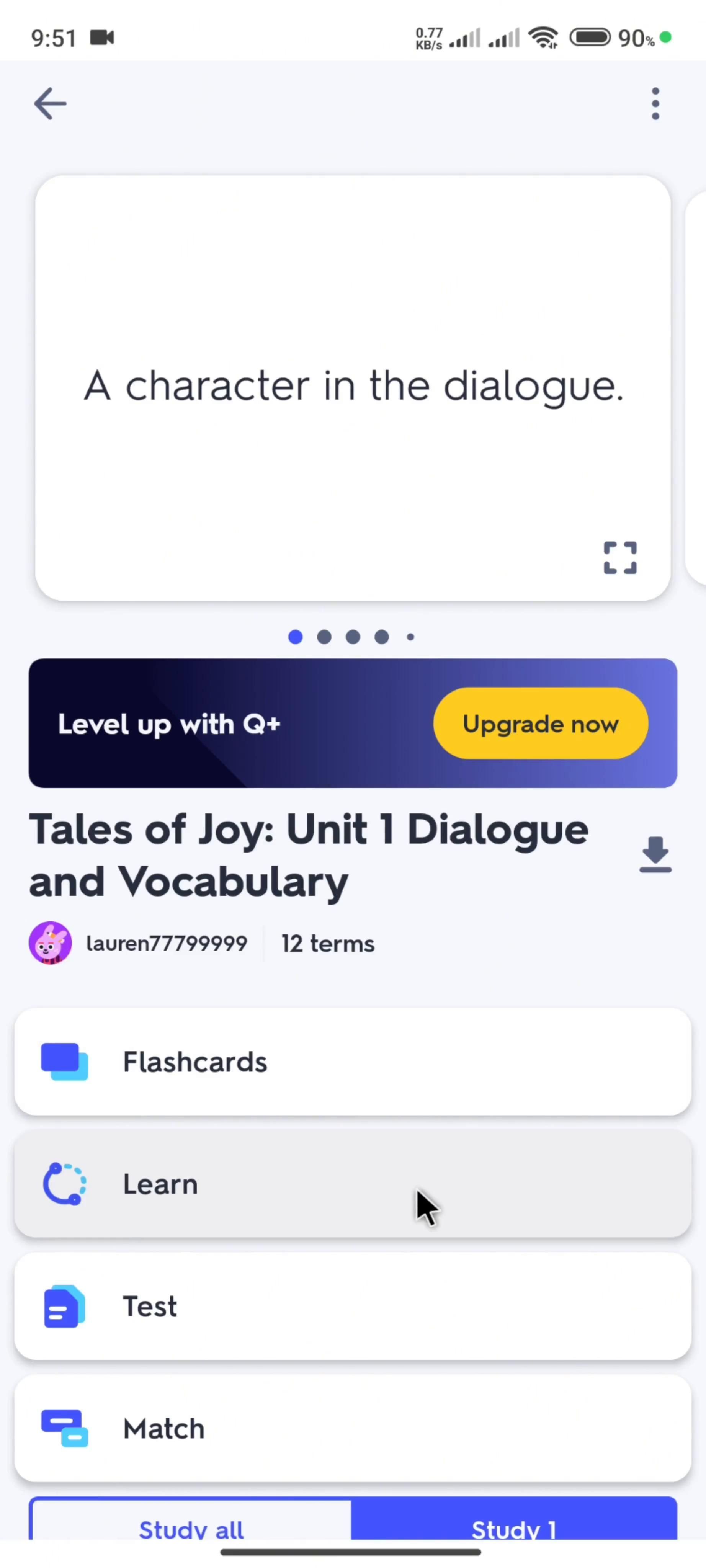Tap Upgrade now for Q+
This screenshot has width=706, height=1568.
pyautogui.click(x=540, y=724)
